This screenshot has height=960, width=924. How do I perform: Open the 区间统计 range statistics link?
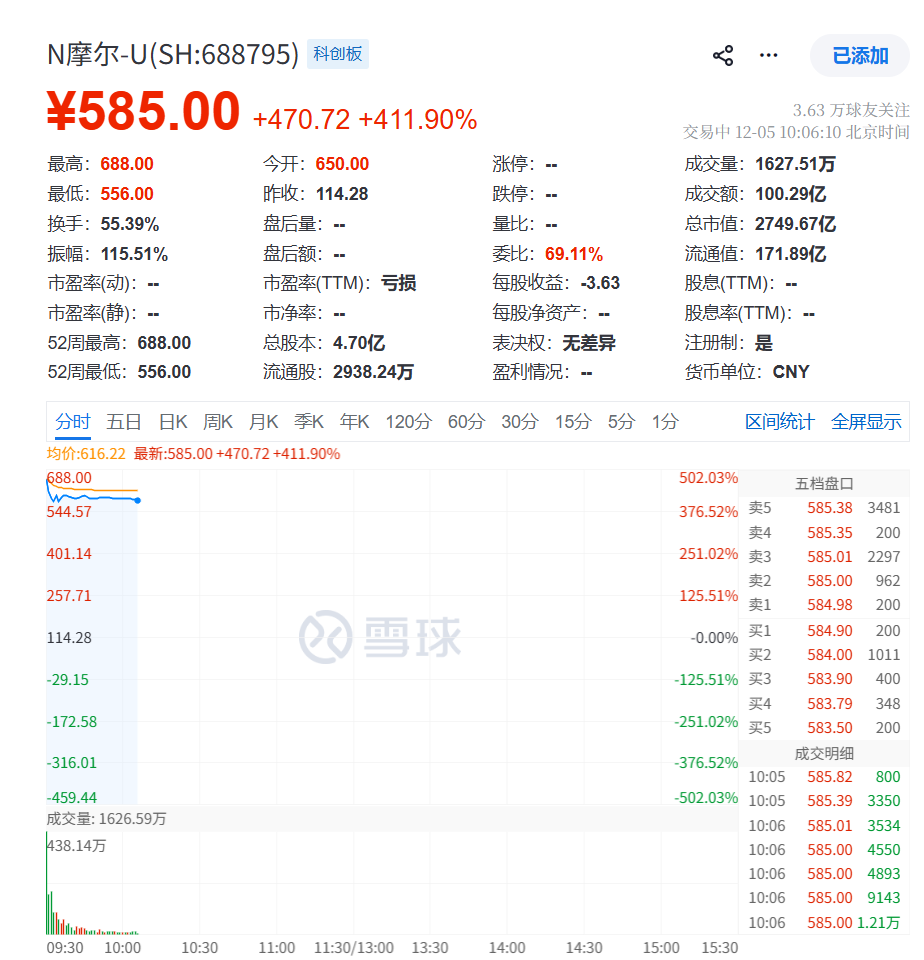(779, 422)
